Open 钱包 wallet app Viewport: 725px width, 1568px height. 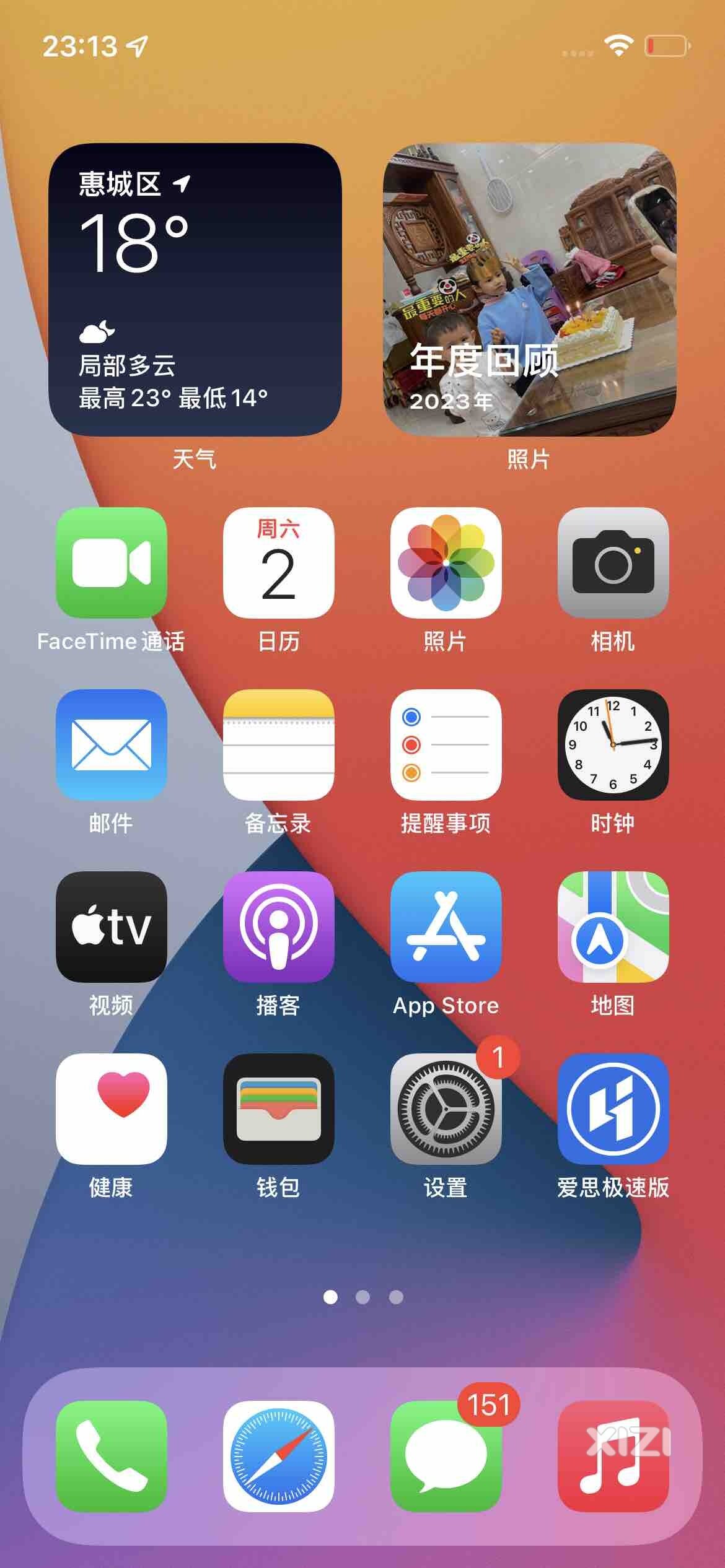(278, 1108)
